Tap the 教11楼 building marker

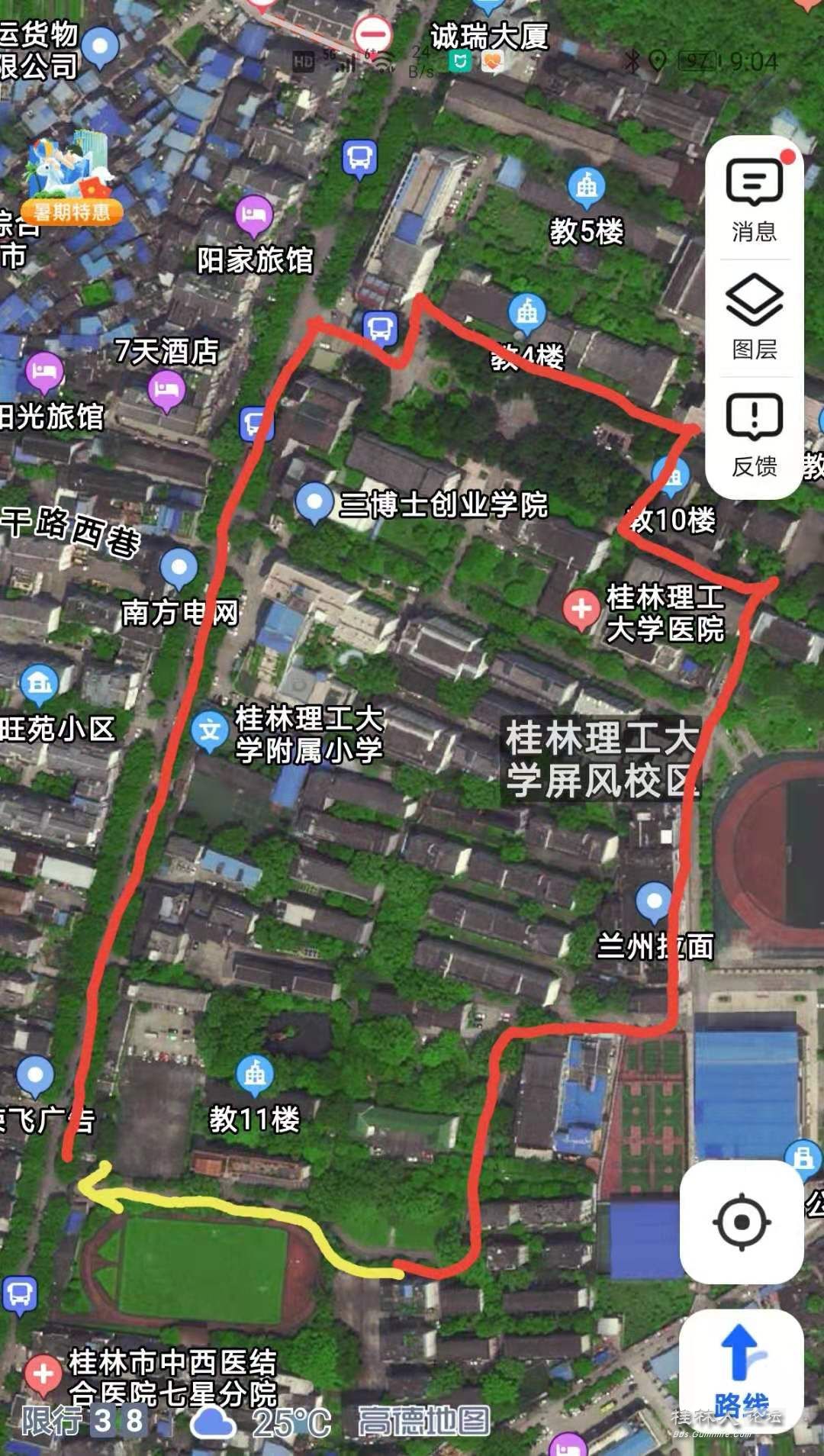255,1074
